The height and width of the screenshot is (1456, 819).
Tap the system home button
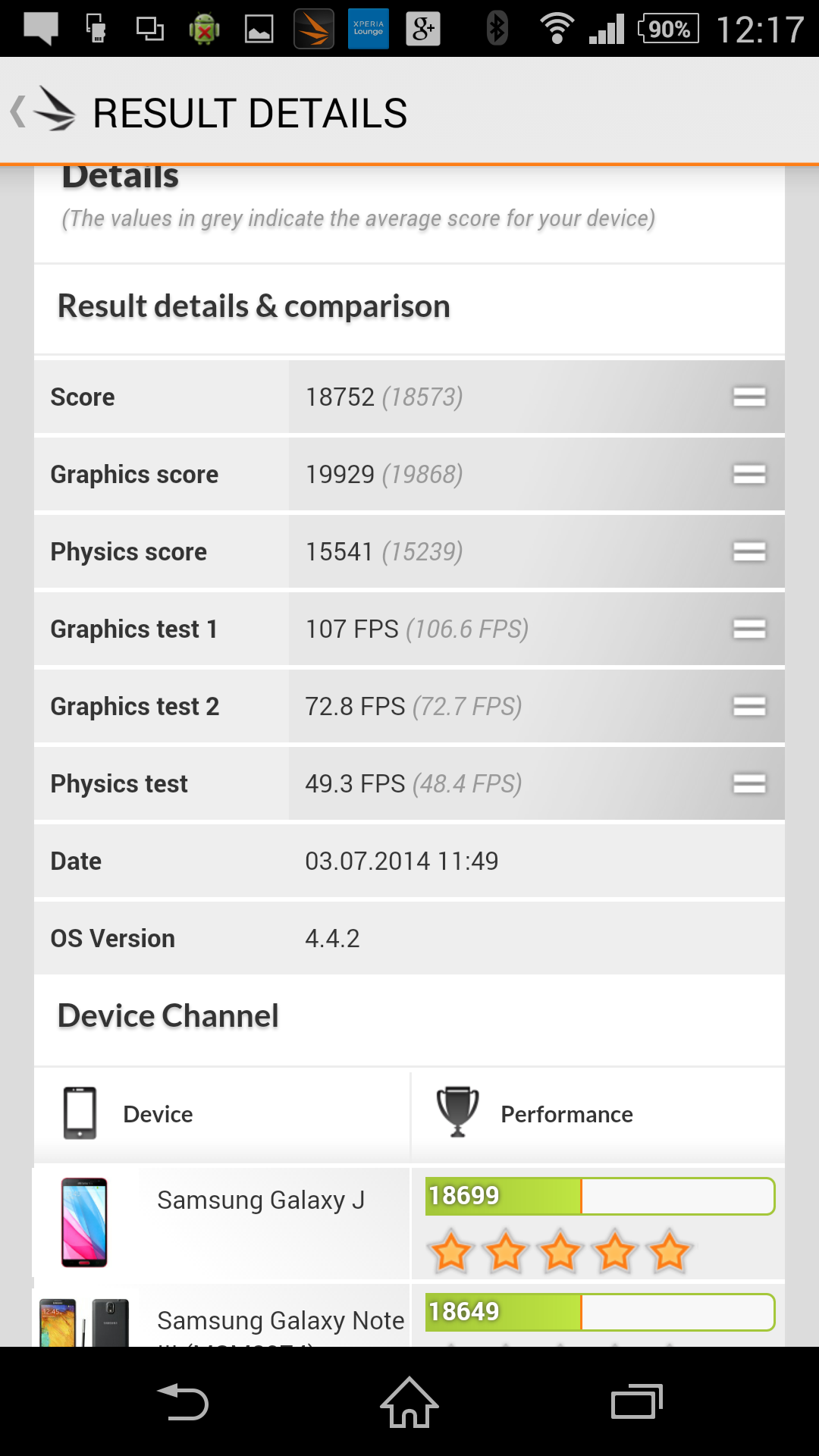pyautogui.click(x=409, y=1402)
